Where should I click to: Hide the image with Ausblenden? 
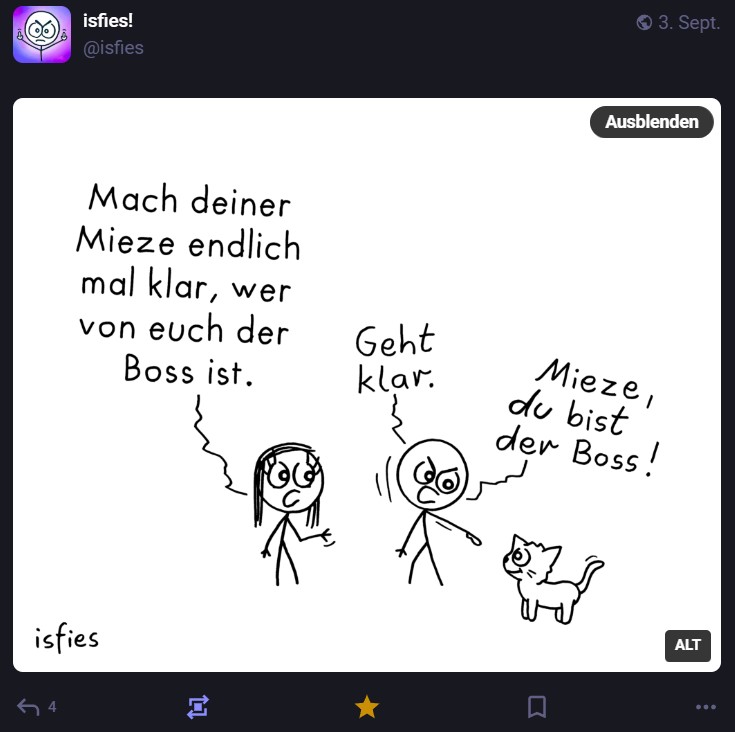pos(651,122)
